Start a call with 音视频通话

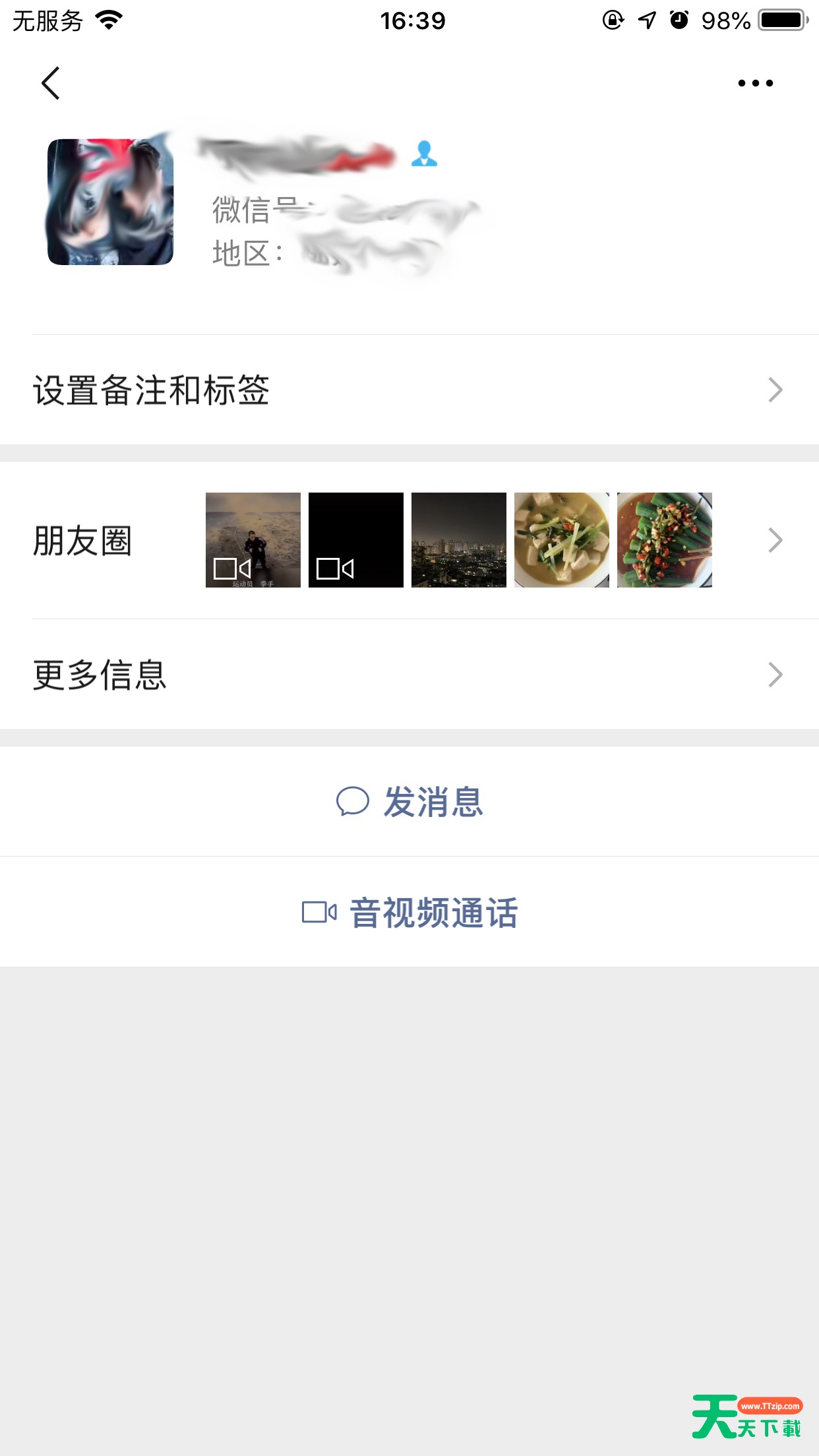tap(409, 913)
